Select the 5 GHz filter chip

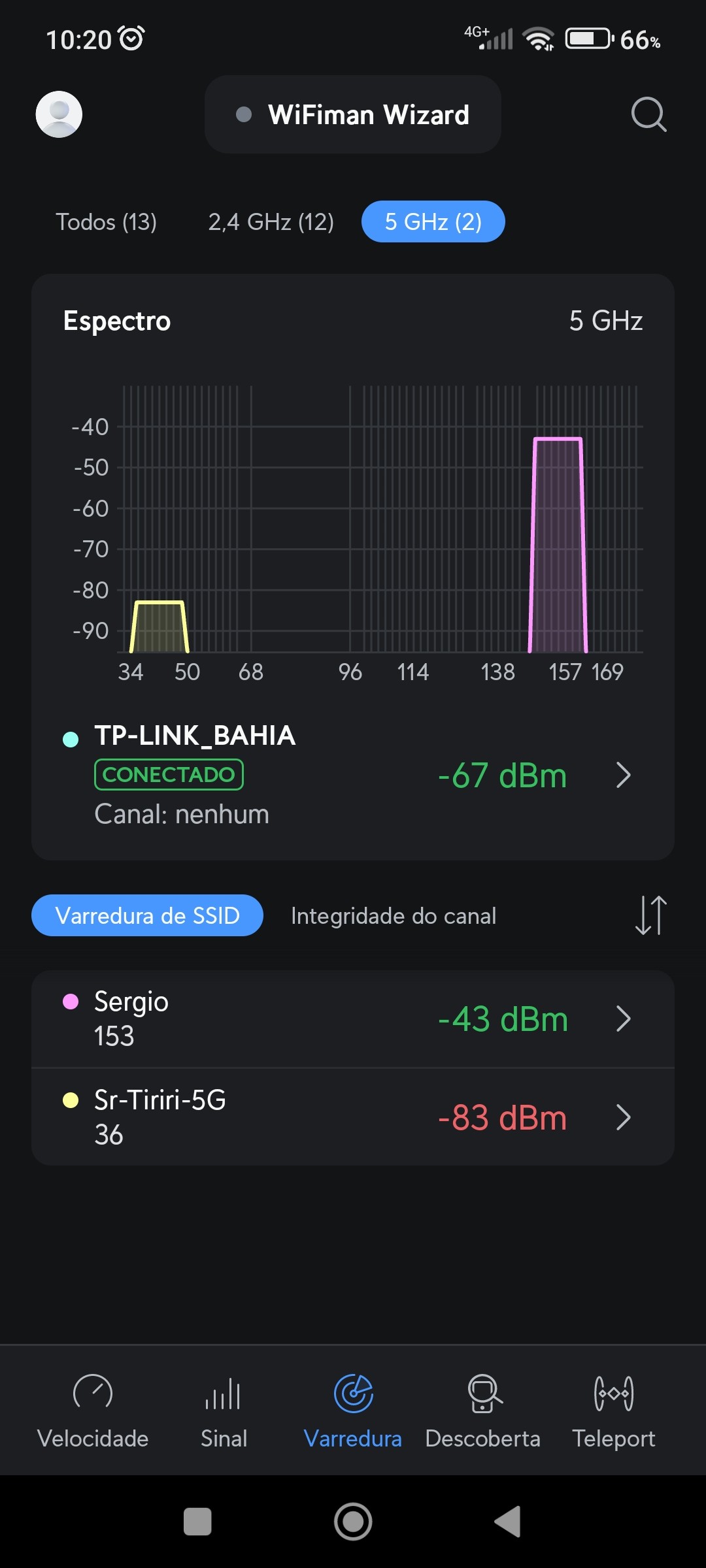(433, 222)
